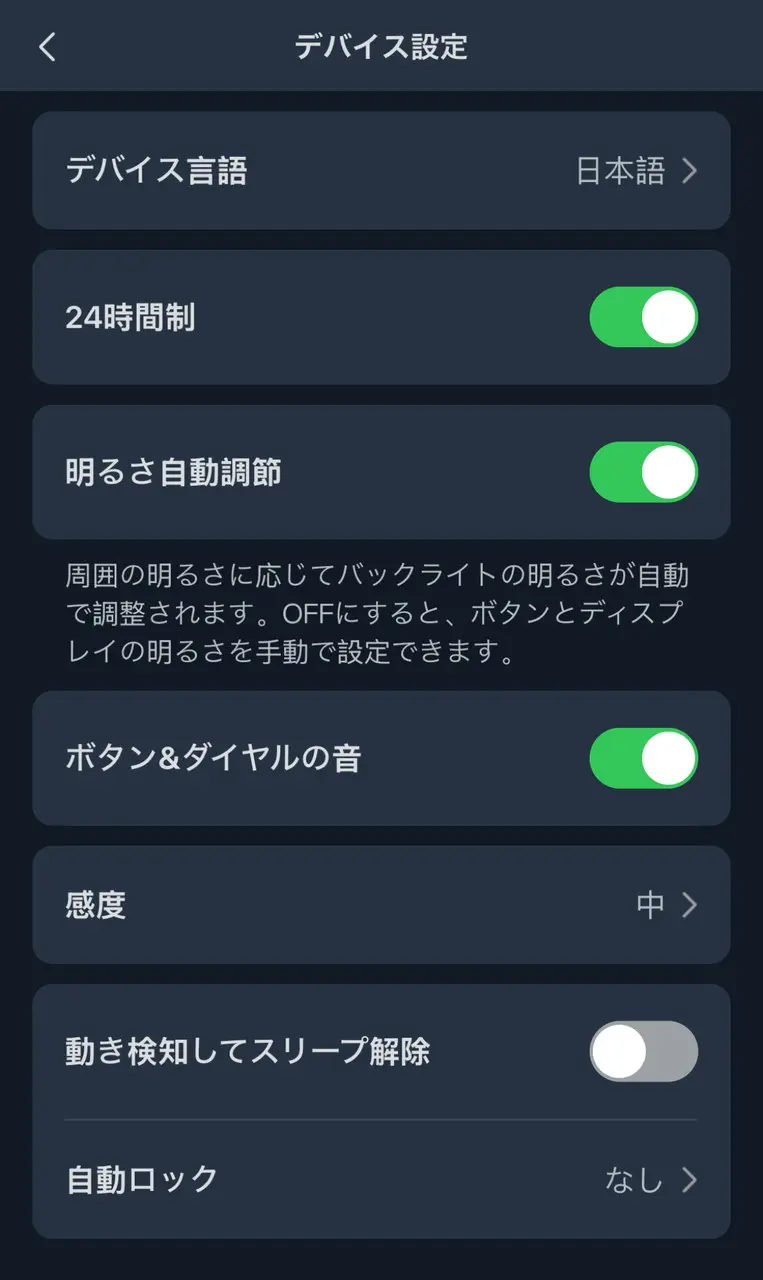The image size is (763, 1280).
Task: Toggle ボタン&ダイヤルの音 off
Action: point(643,758)
